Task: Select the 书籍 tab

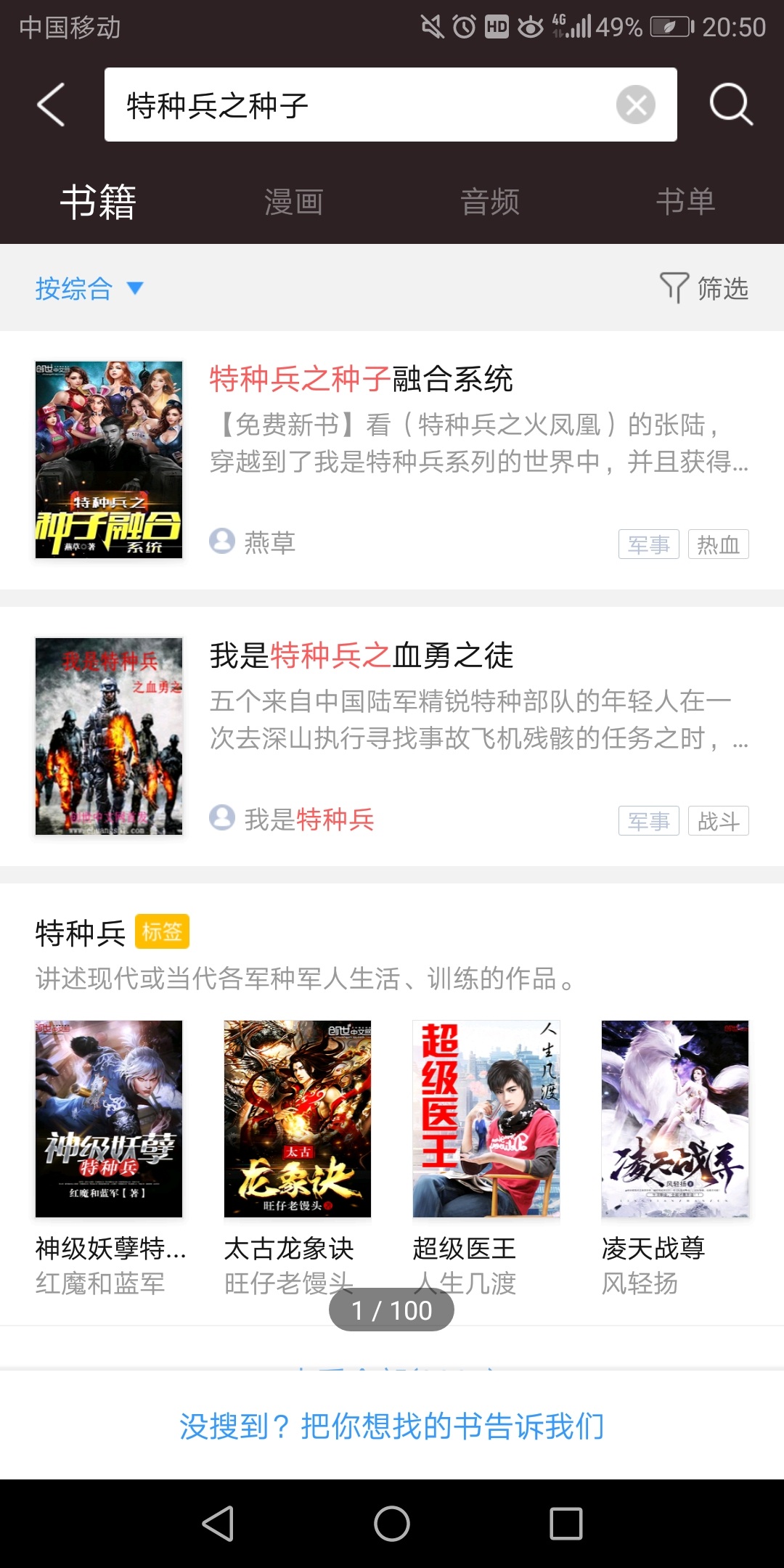Action: point(98,202)
